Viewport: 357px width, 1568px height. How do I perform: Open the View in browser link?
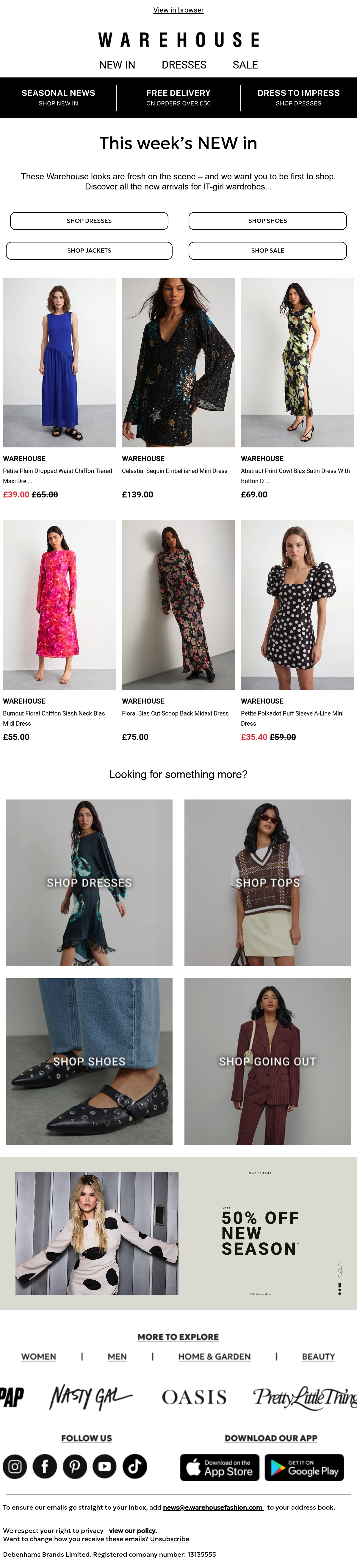[178, 10]
